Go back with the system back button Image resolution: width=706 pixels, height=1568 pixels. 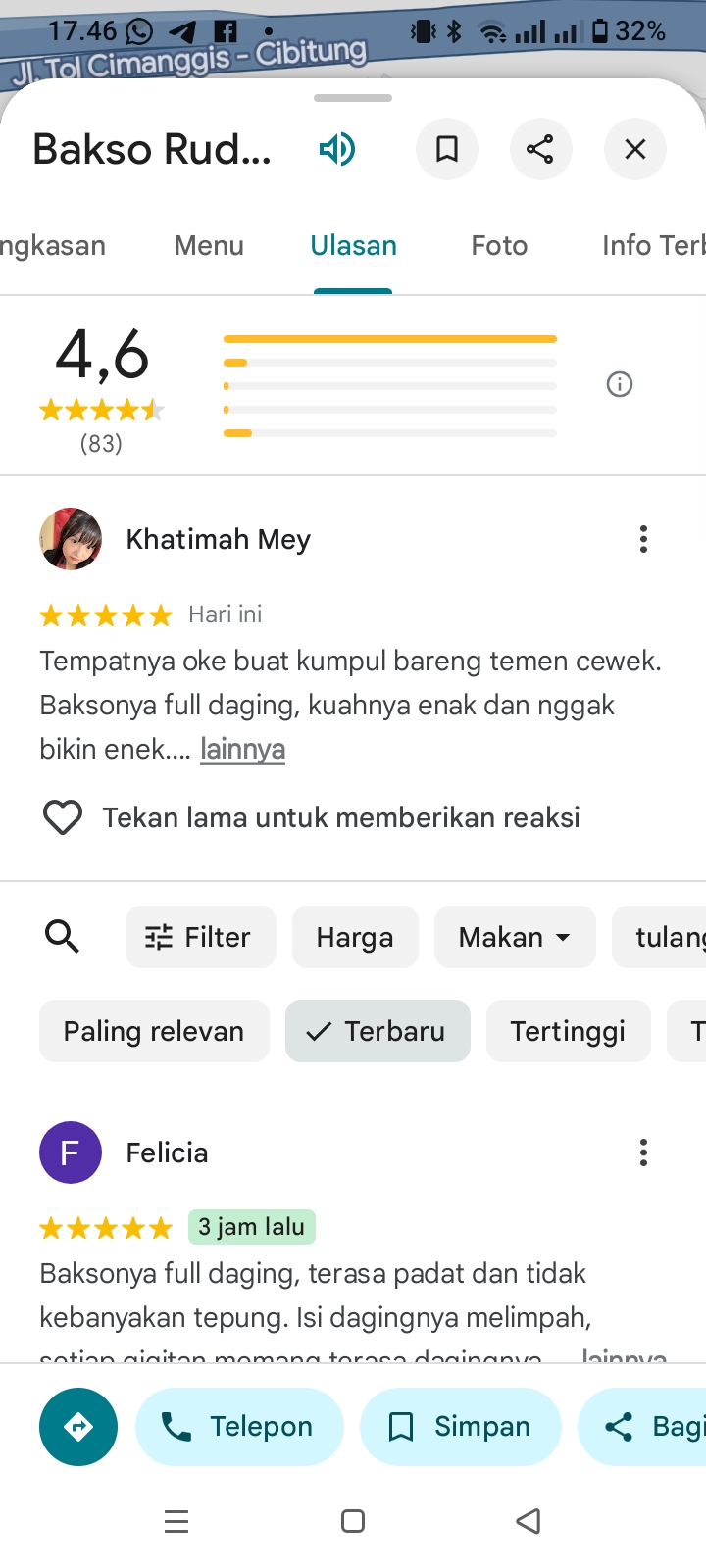(529, 1521)
